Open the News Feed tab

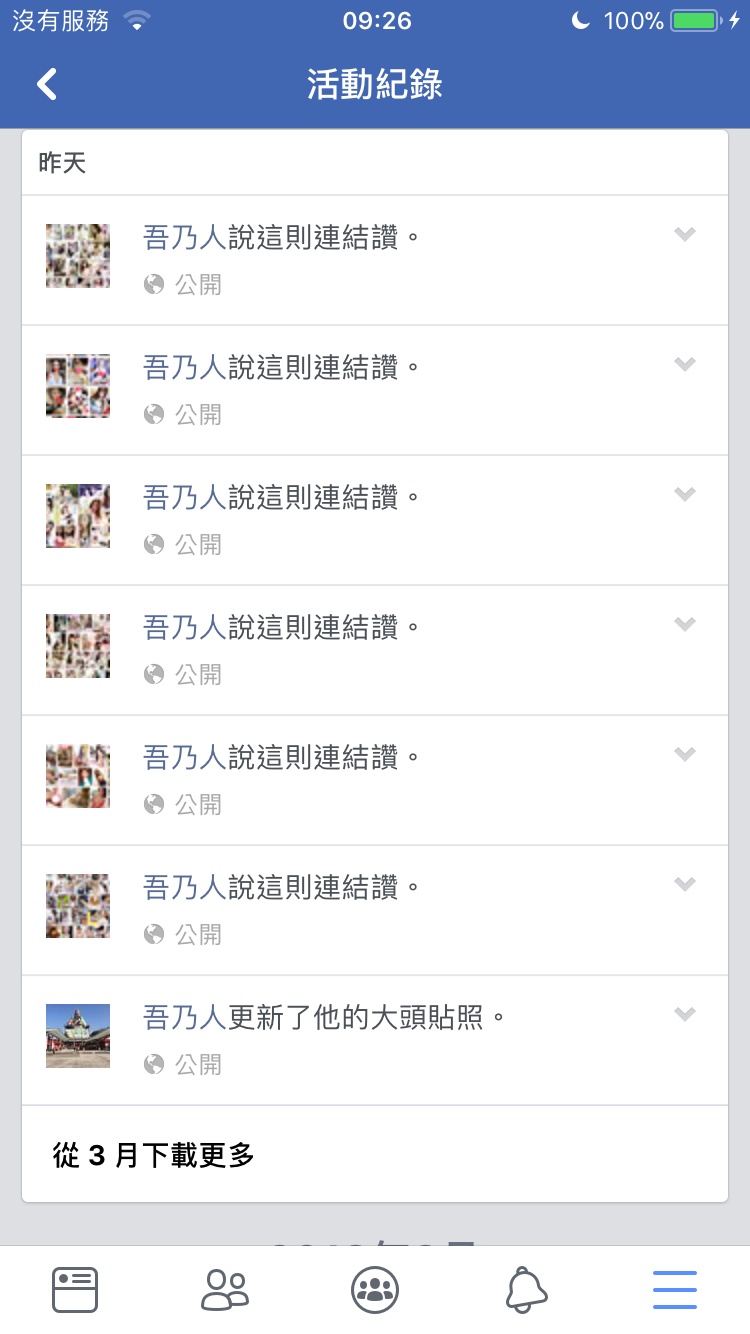(75, 1289)
